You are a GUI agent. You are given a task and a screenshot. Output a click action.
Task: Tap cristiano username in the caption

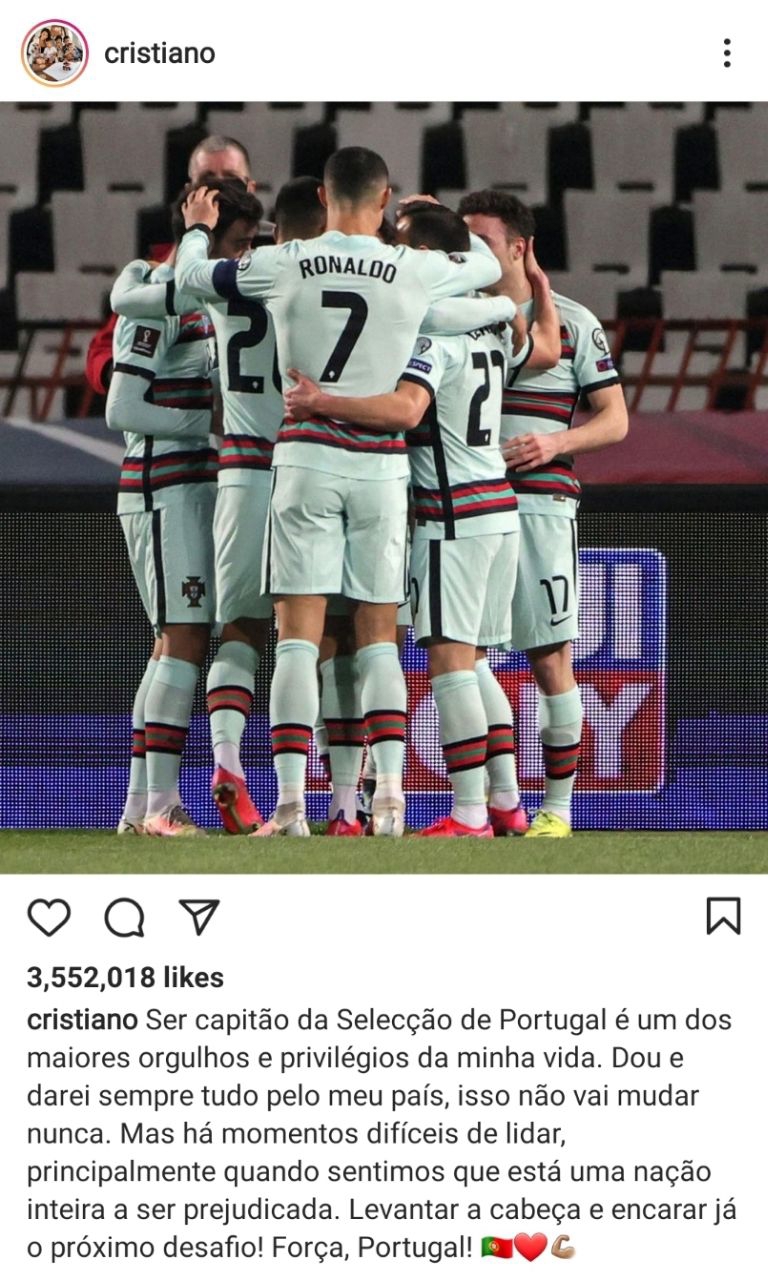[x=82, y=1021]
